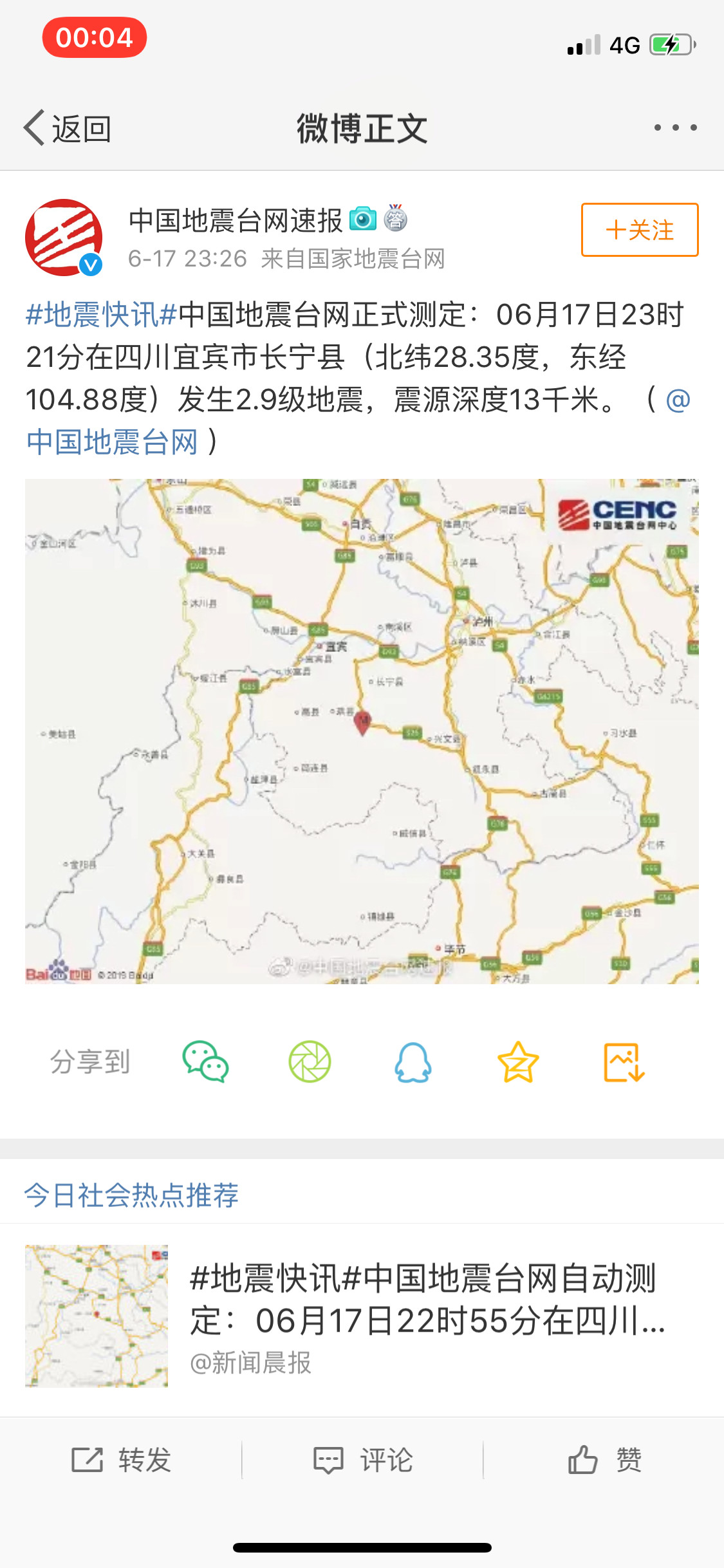The height and width of the screenshot is (1568, 724).
Task: Share the post to QQ
Action: pyautogui.click(x=413, y=1062)
